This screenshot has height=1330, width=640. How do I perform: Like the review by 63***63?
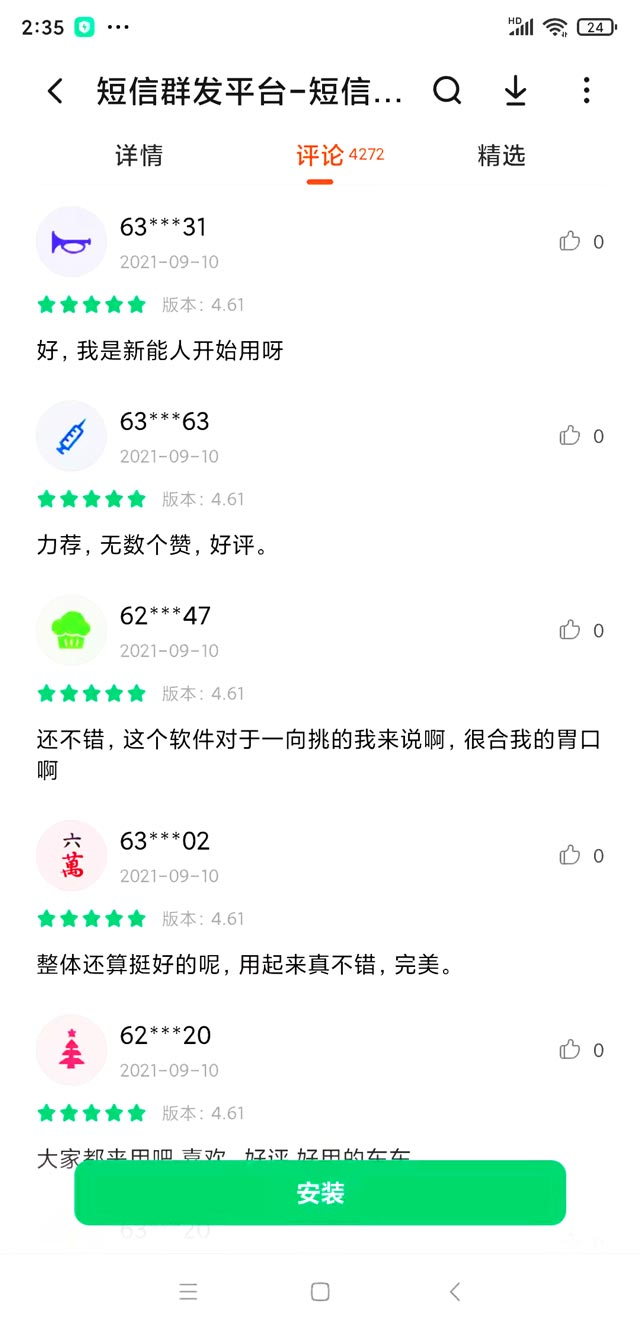[x=570, y=435]
